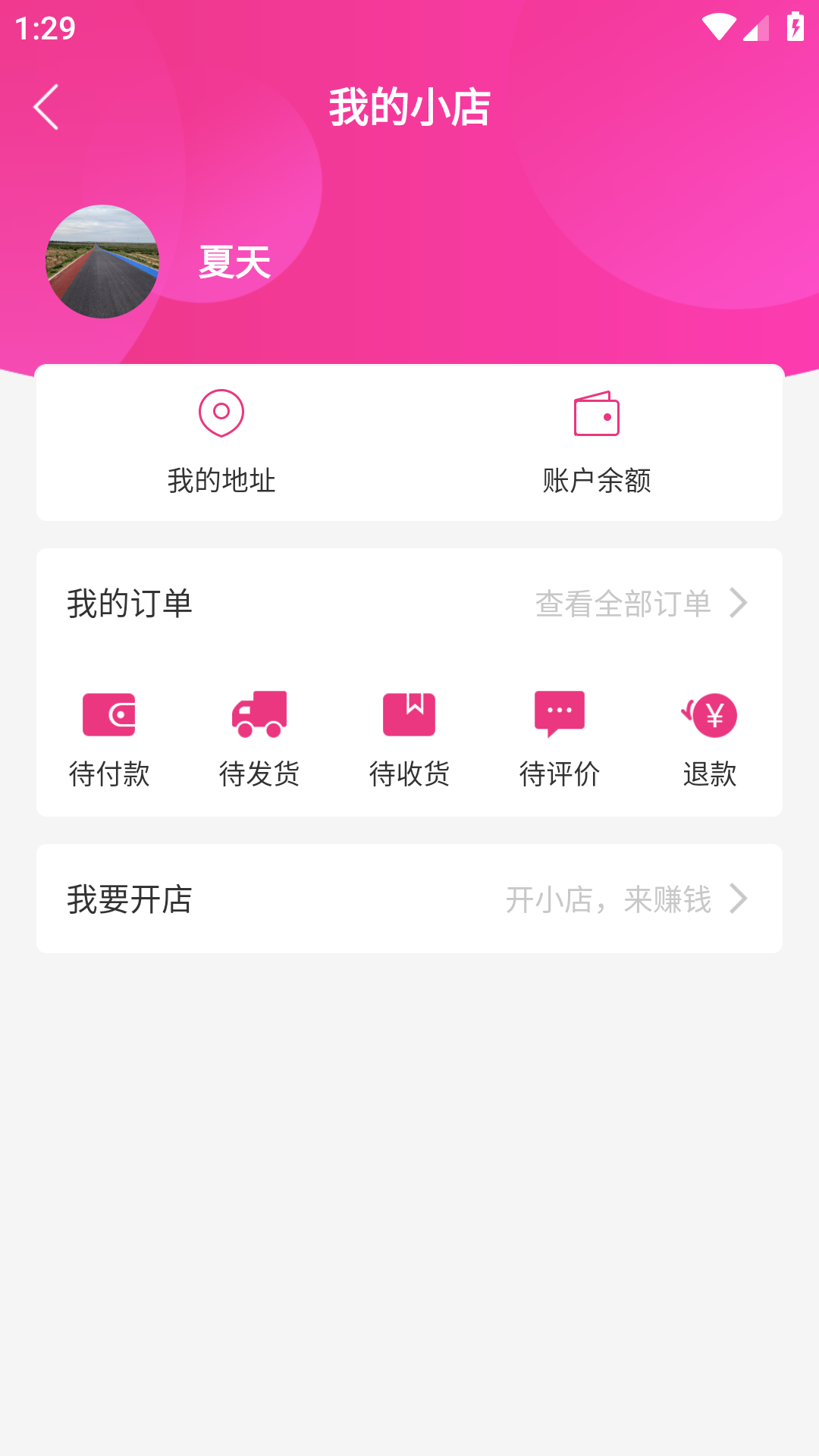Select the 我的订单 section header
The image size is (819, 1456).
129,604
